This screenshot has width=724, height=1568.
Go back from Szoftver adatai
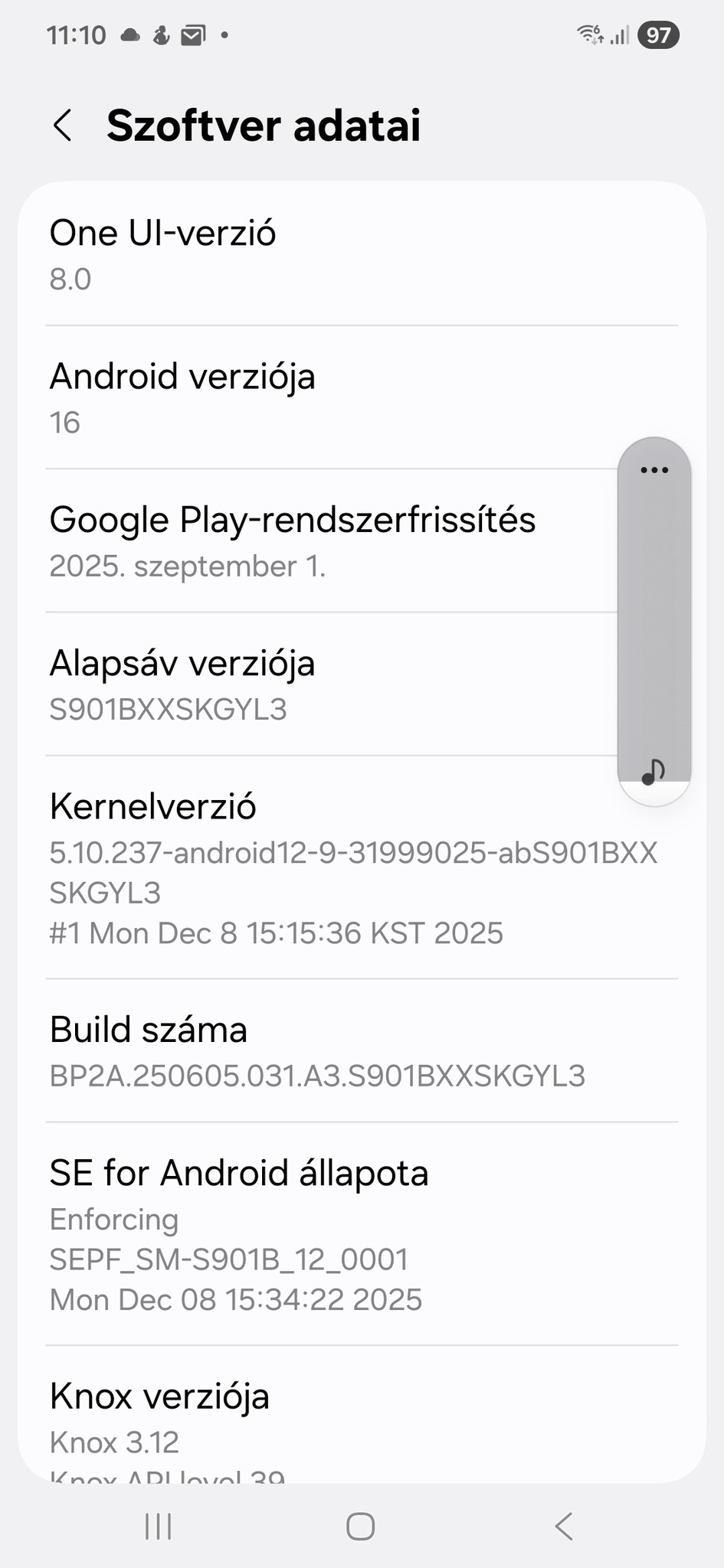click(63, 126)
